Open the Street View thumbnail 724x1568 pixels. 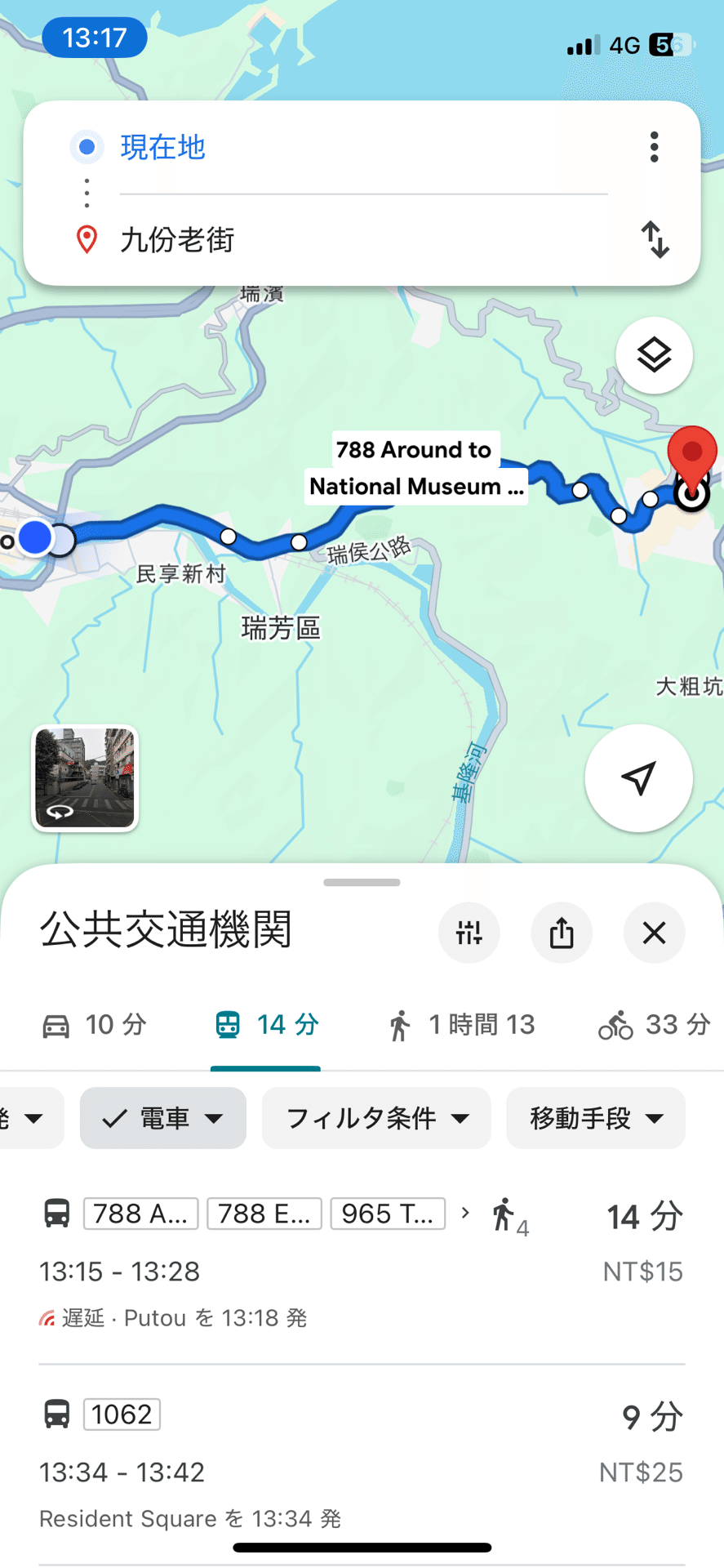85,777
